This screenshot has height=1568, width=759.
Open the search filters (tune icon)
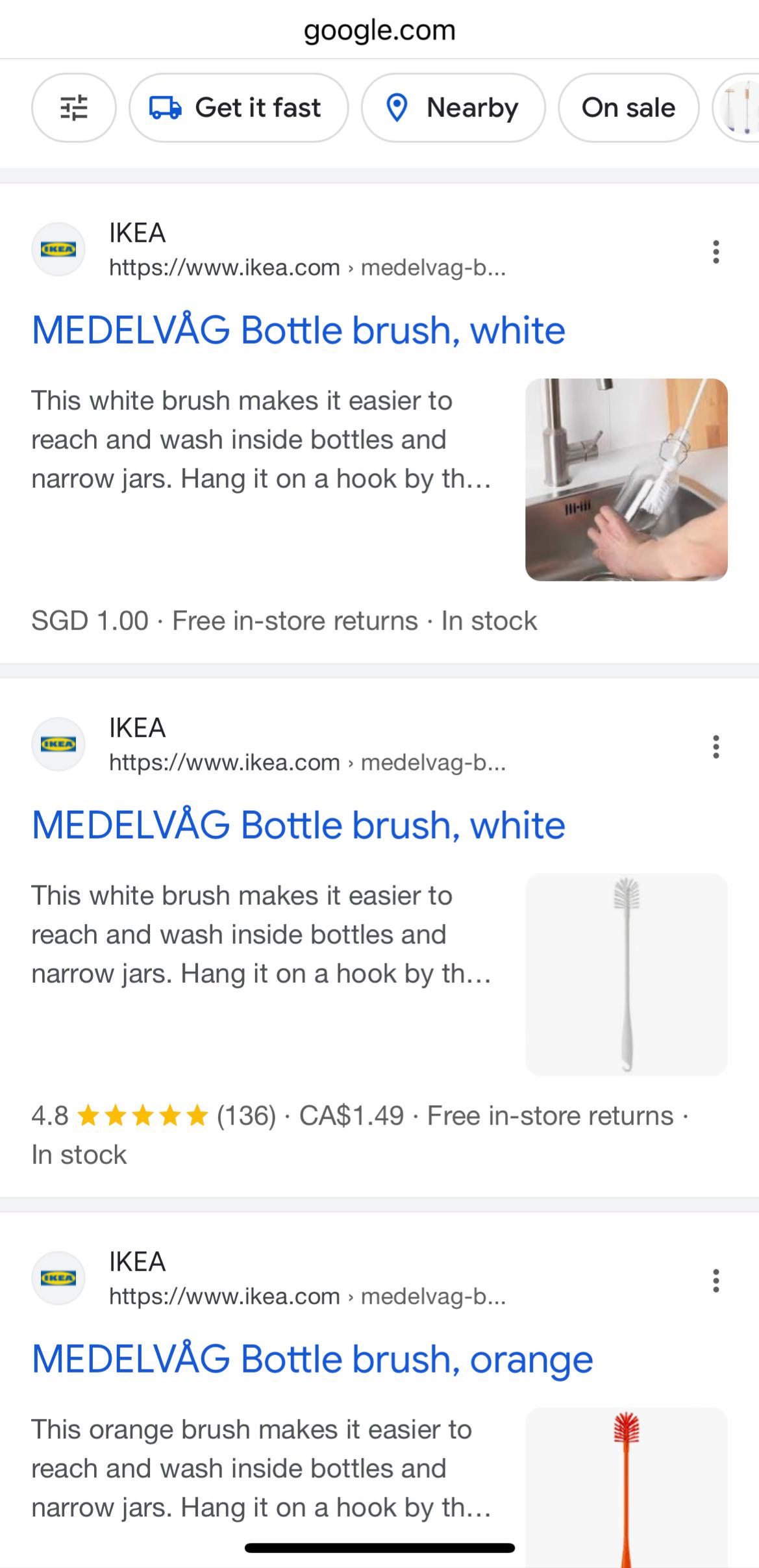tap(73, 108)
